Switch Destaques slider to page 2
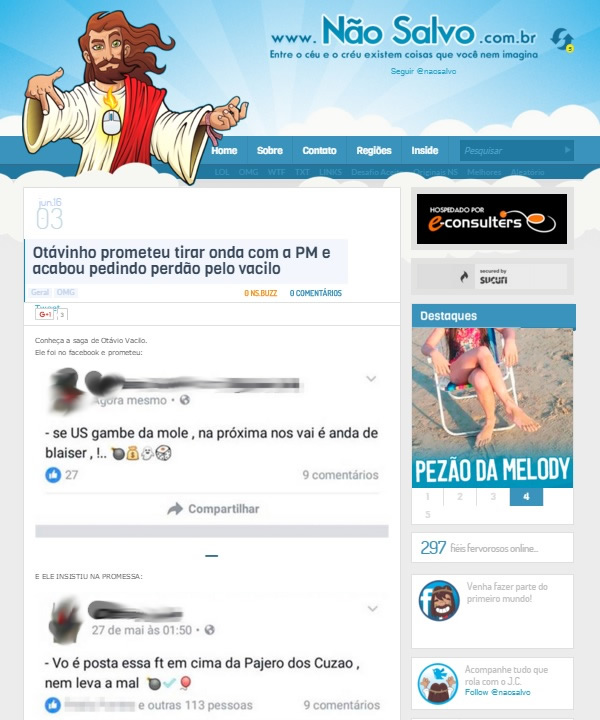 (459, 496)
